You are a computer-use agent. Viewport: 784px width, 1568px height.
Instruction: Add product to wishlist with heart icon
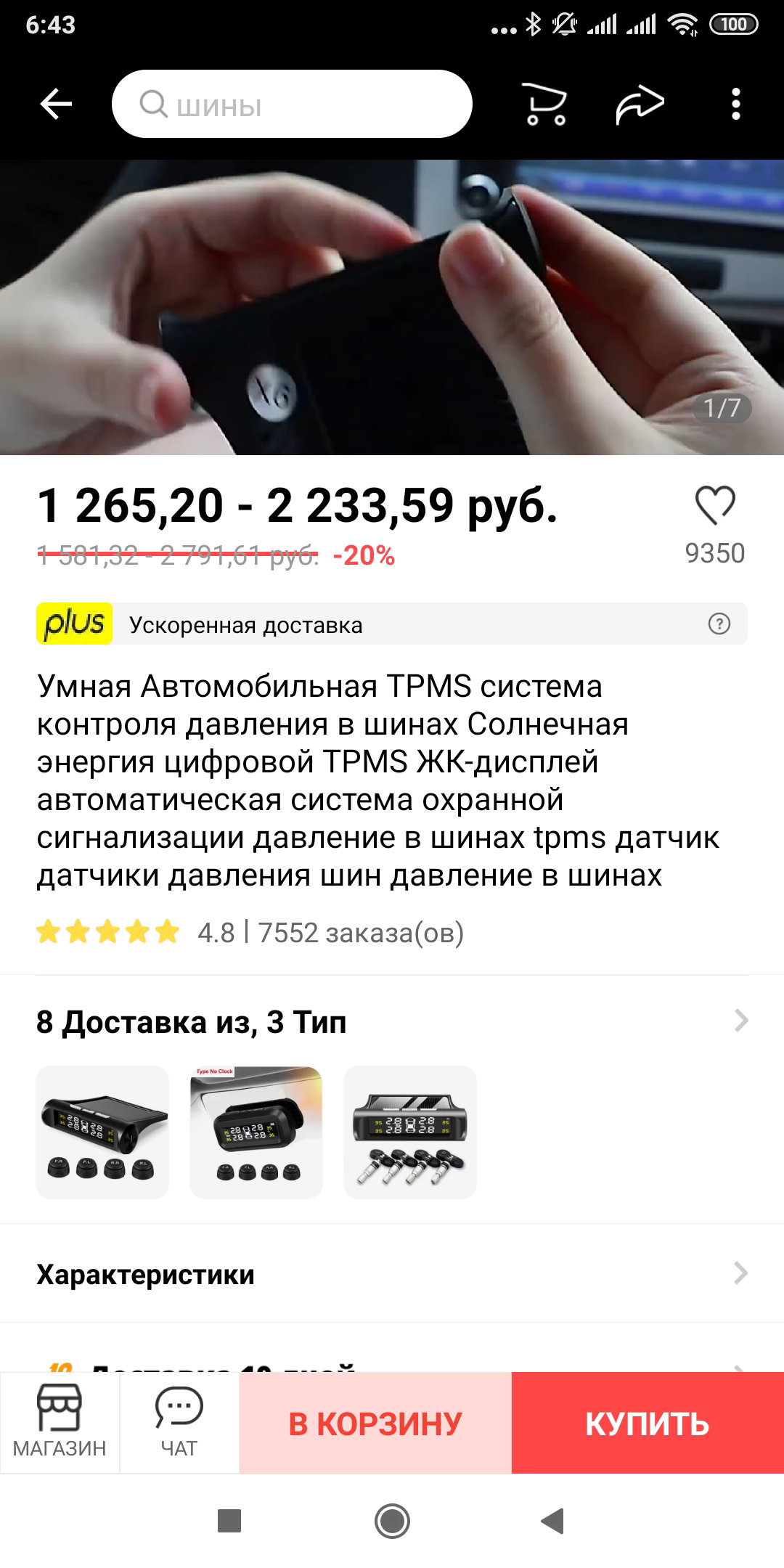tap(715, 505)
